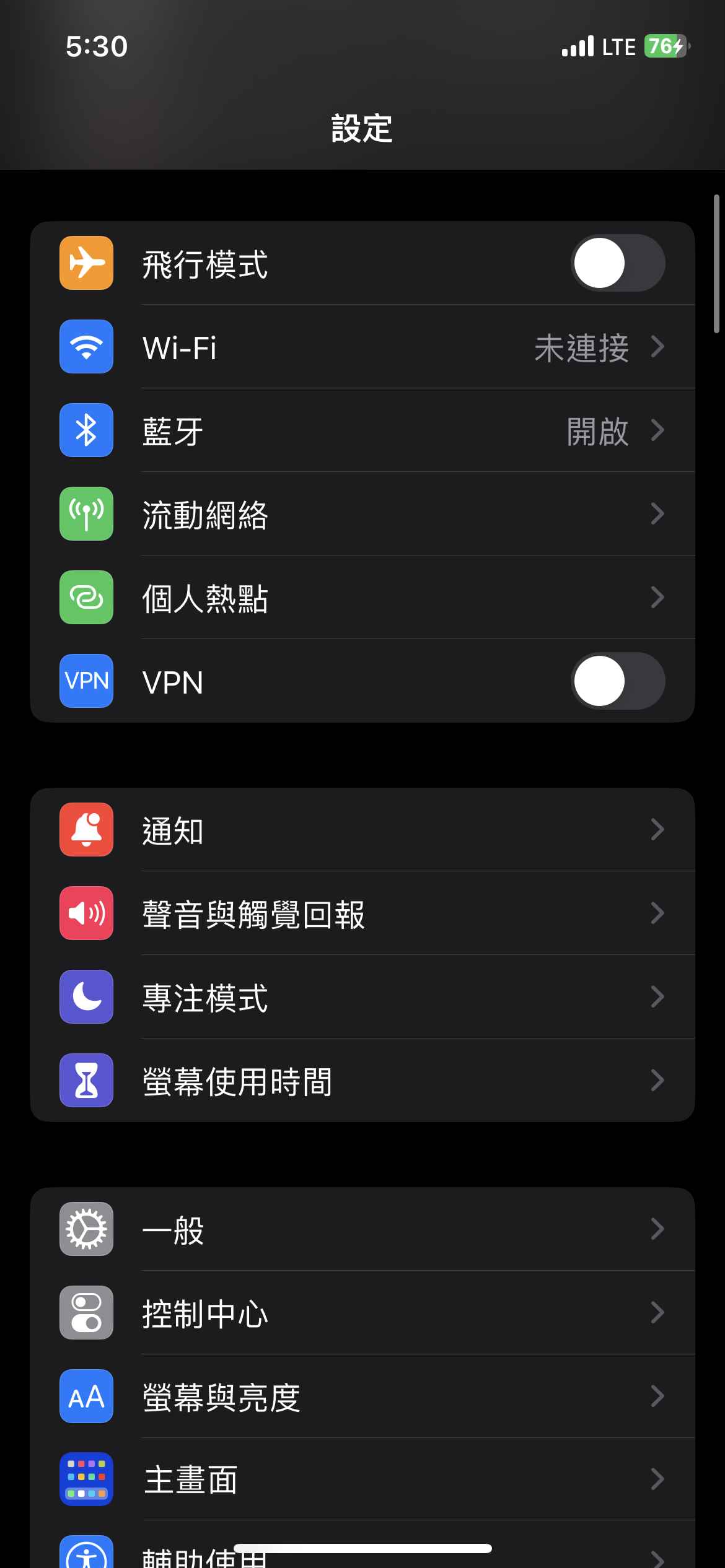This screenshot has width=725, height=1568.
Task: Open 主畫面 settings
Action: (362, 1479)
